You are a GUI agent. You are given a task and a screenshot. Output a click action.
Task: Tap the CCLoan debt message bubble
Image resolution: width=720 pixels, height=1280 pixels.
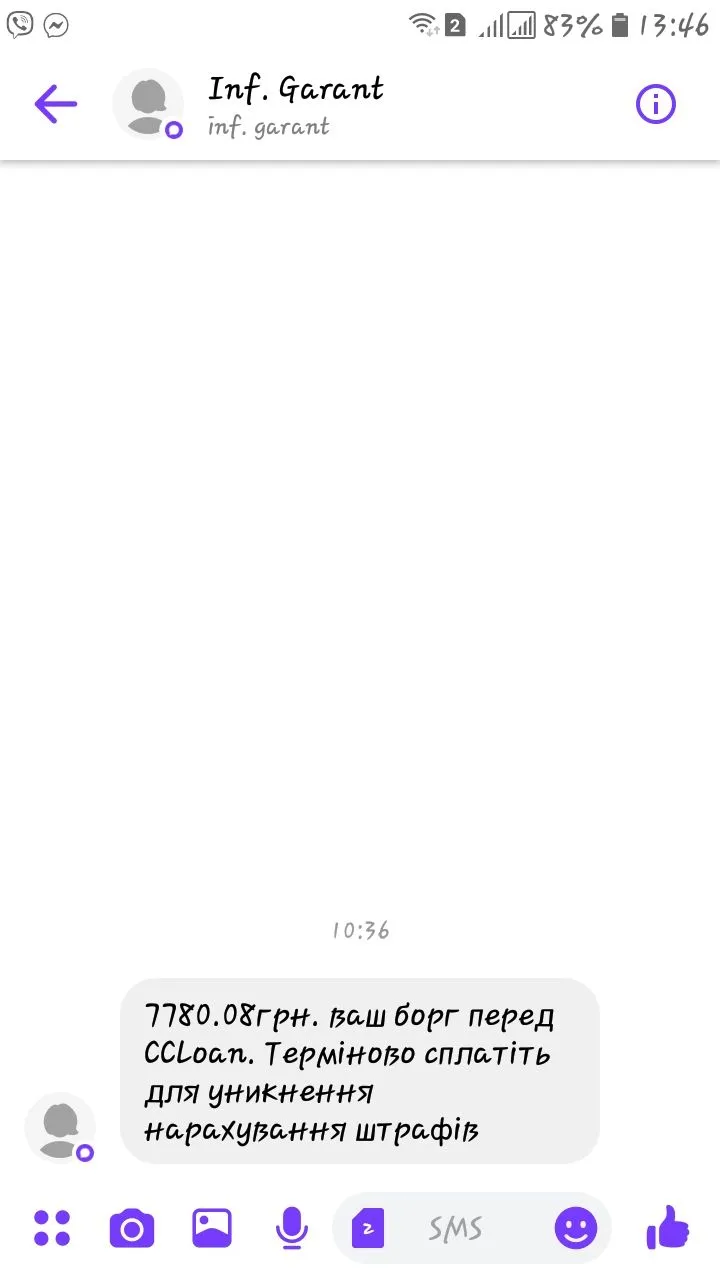359,1072
